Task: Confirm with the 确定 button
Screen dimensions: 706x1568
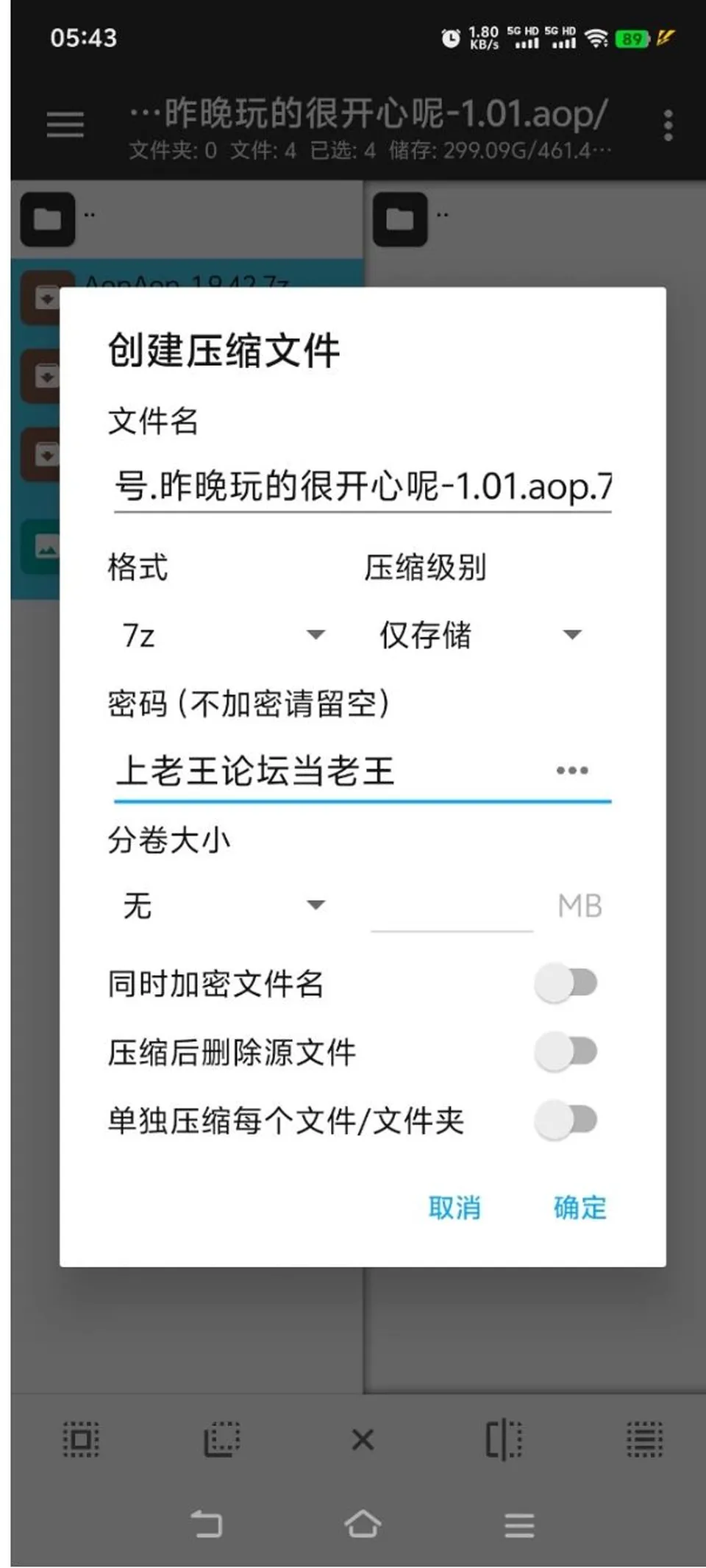Action: point(580,1207)
